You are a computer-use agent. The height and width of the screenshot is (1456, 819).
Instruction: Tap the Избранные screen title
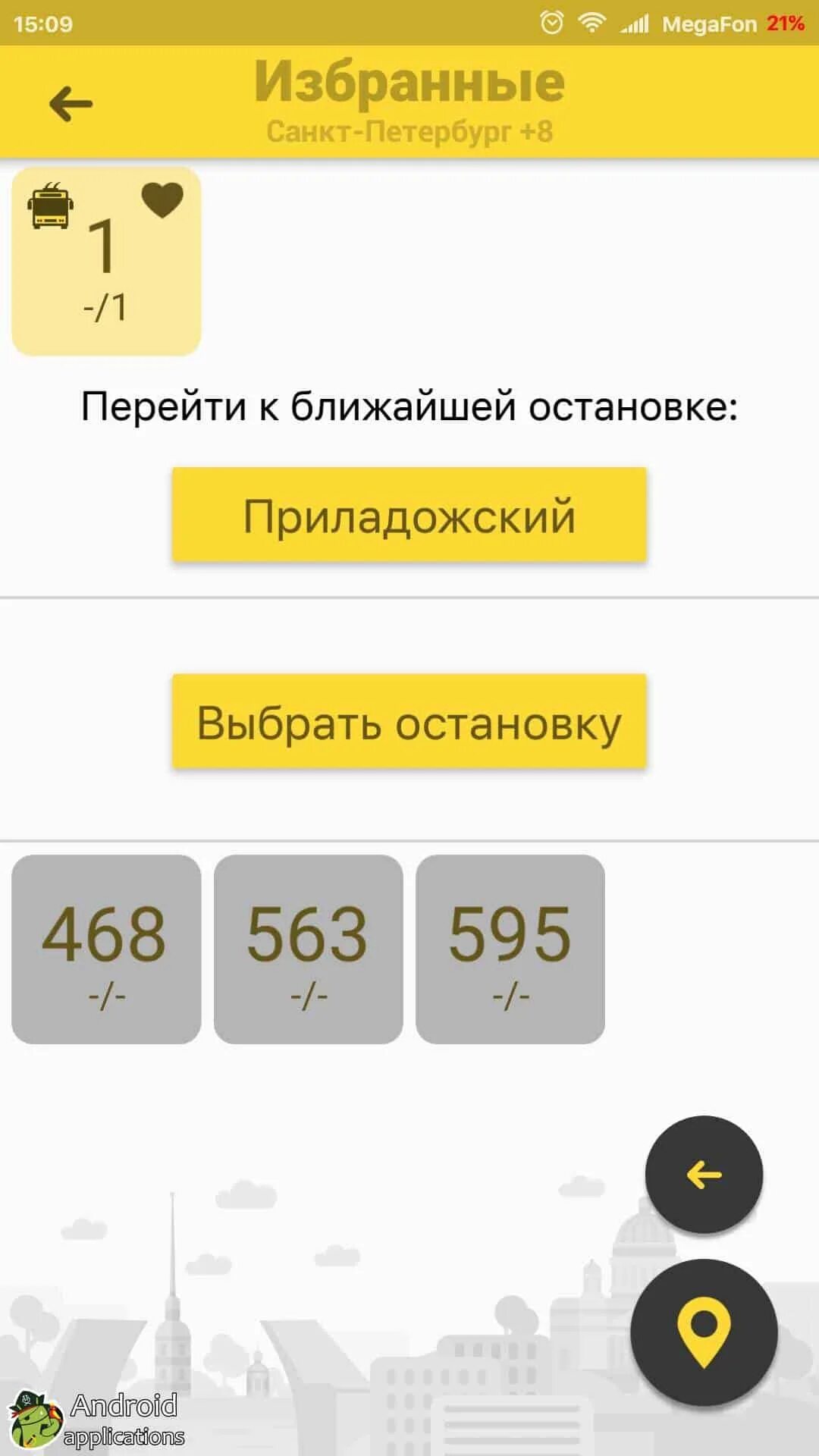(409, 82)
